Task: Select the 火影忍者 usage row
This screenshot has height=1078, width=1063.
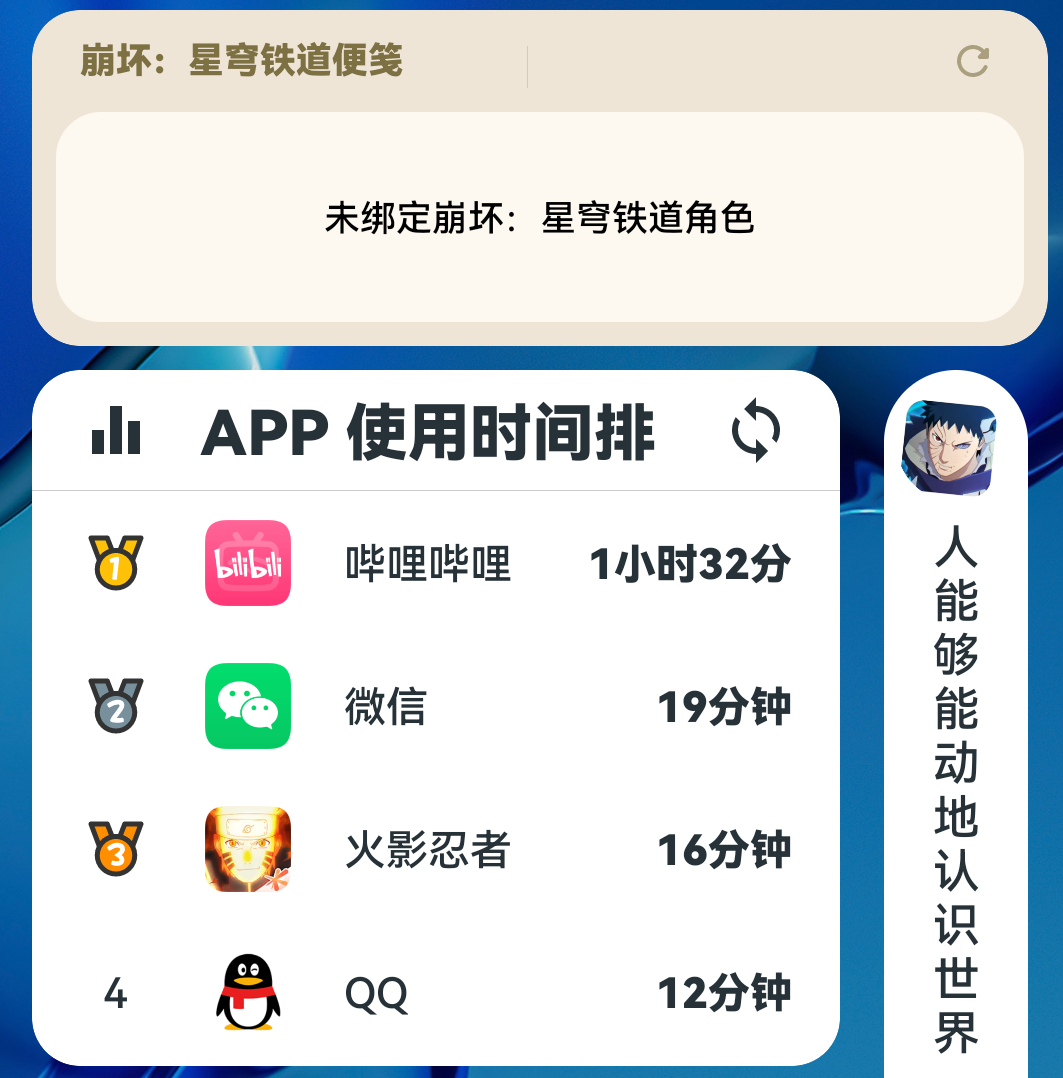Action: click(436, 850)
